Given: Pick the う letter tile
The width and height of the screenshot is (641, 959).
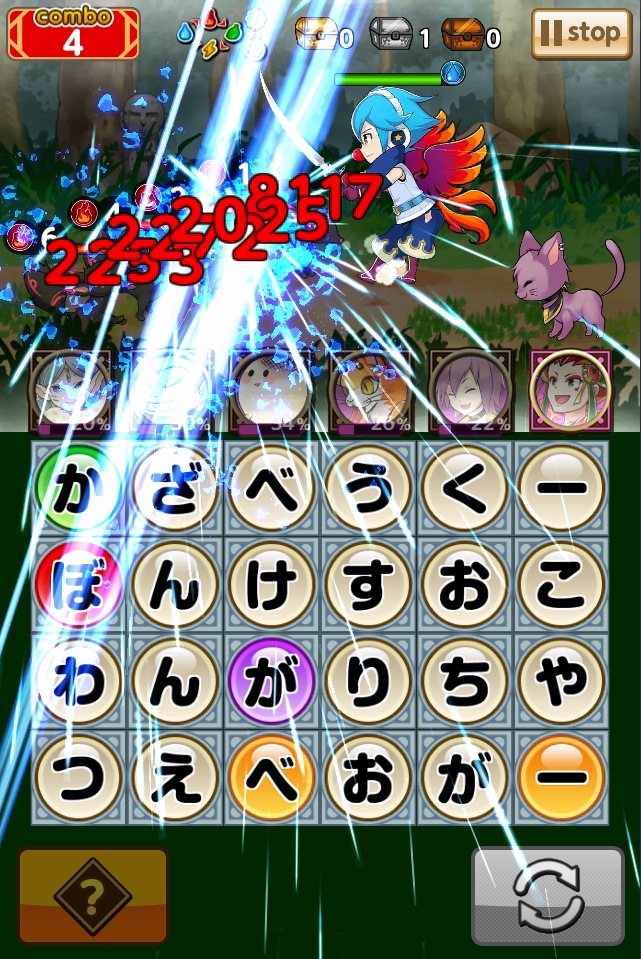Looking at the screenshot, I should click(x=369, y=490).
